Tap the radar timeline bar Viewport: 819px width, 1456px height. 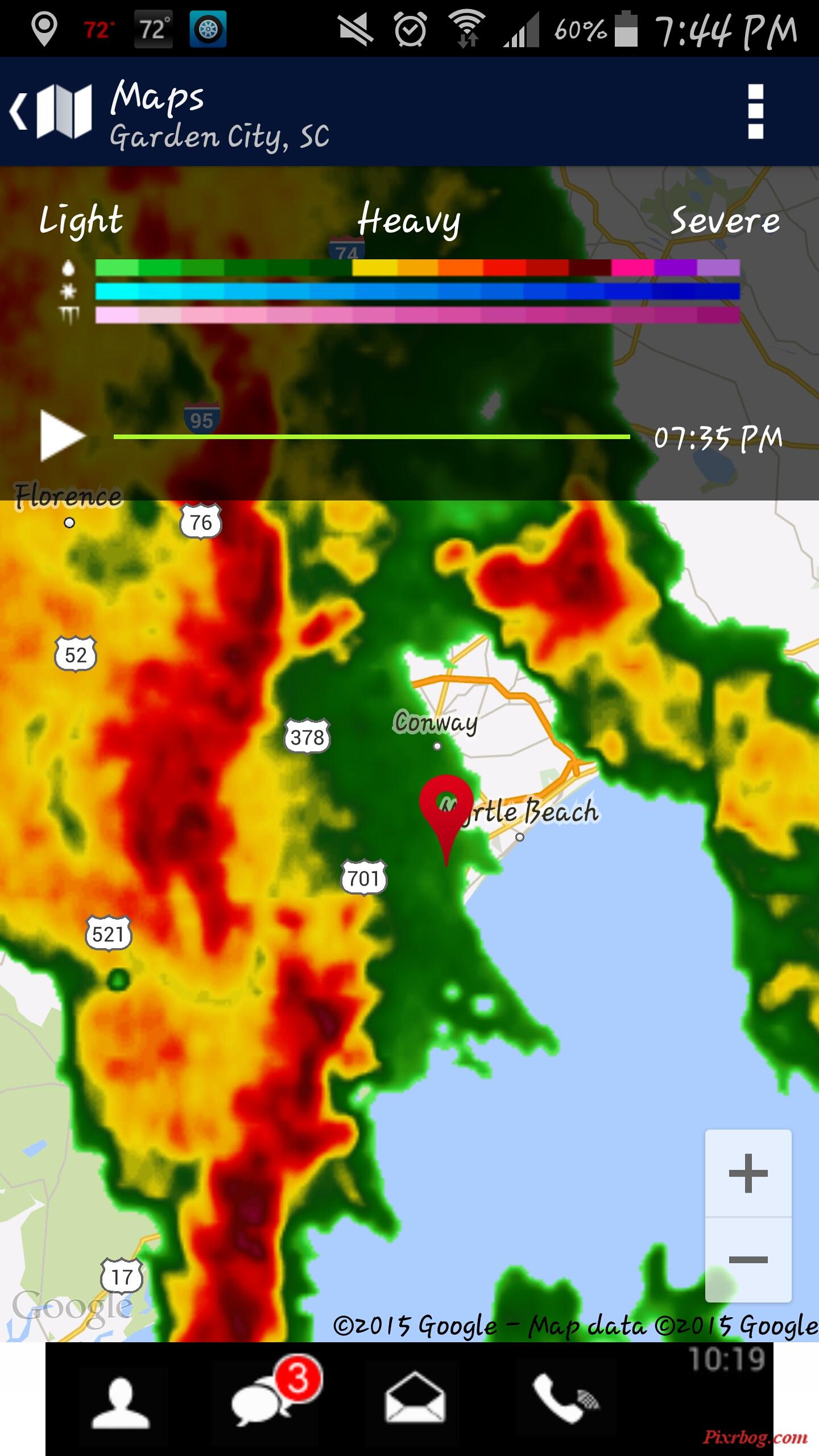(371, 437)
